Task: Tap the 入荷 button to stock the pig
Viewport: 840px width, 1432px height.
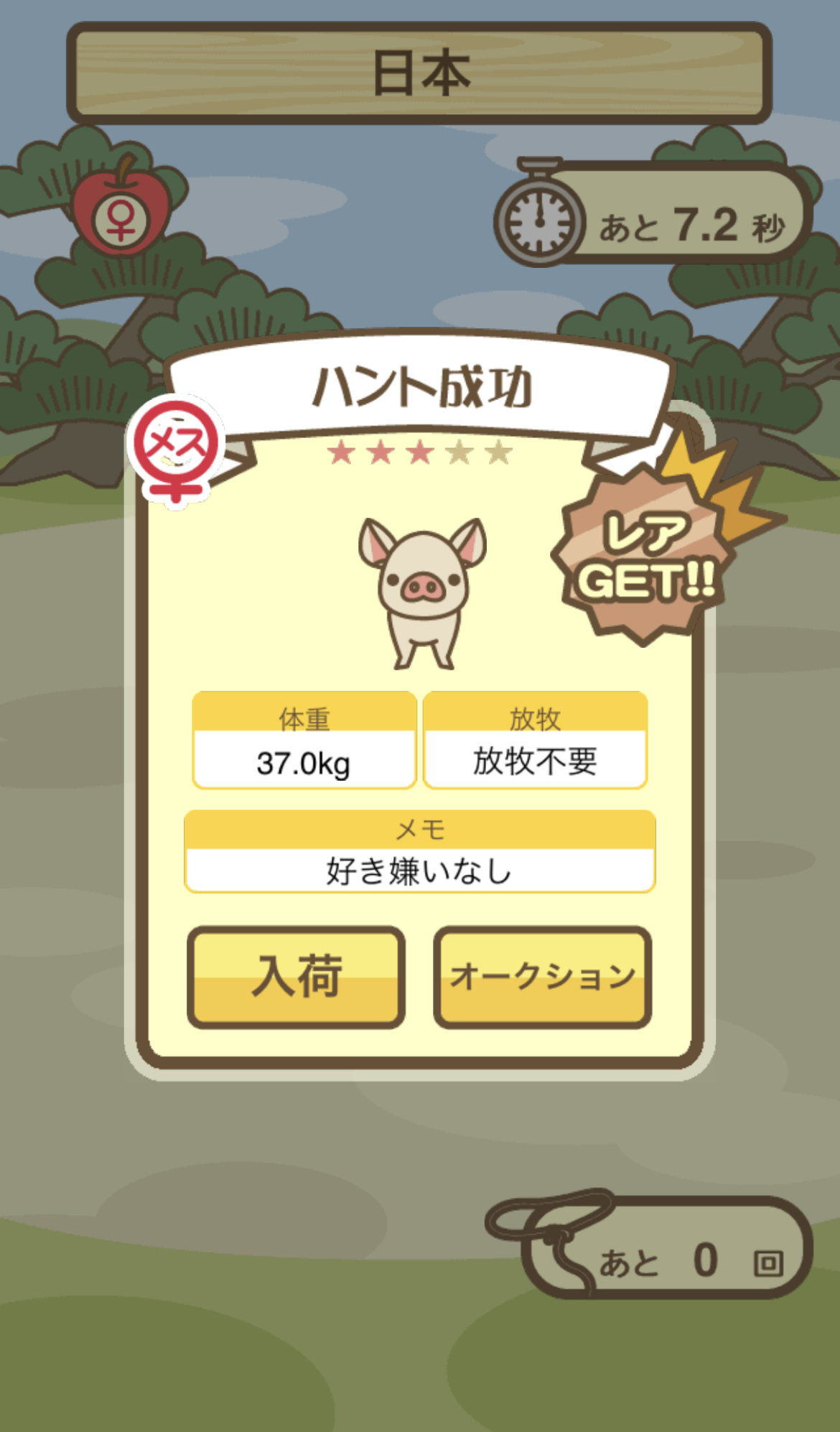Action: point(296,977)
